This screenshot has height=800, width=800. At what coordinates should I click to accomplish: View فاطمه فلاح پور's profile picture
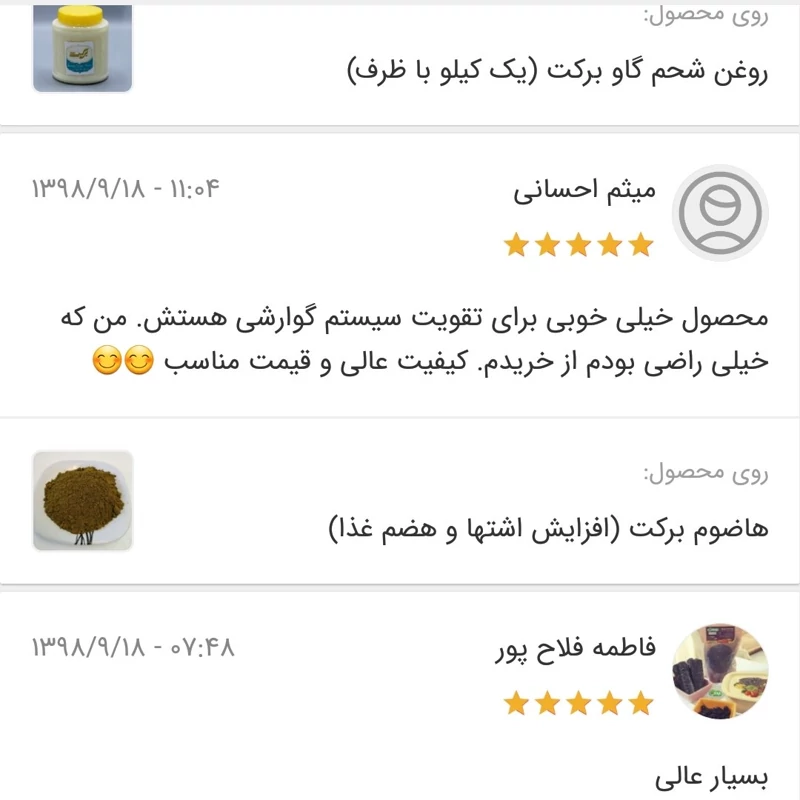tap(719, 673)
